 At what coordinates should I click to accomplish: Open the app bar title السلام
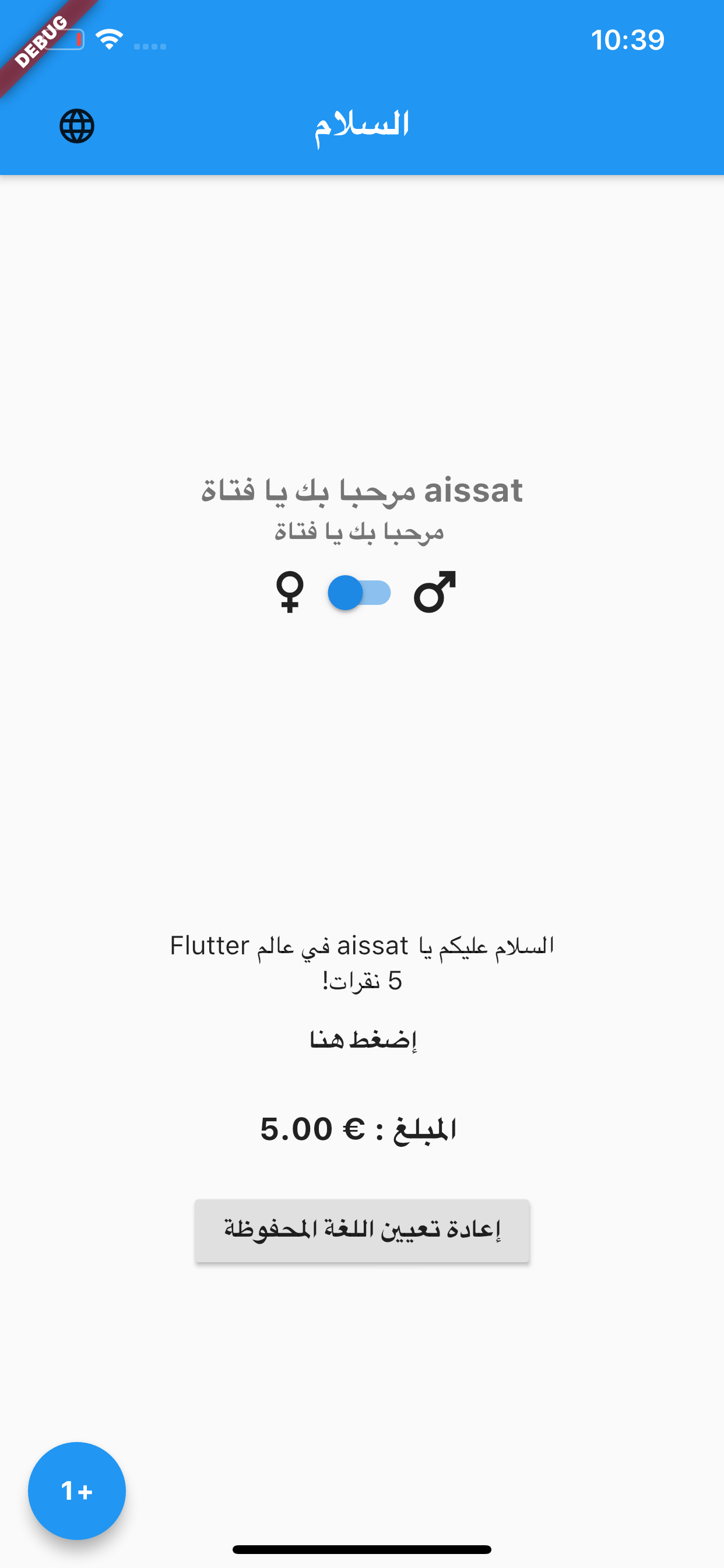361,125
